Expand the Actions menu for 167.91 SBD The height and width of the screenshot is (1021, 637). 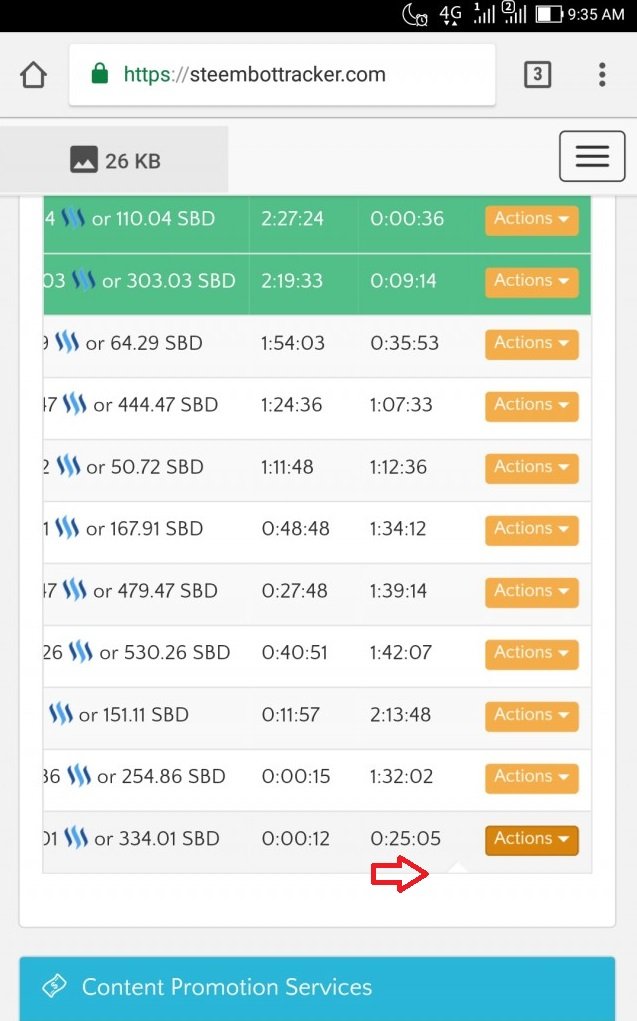pos(531,530)
